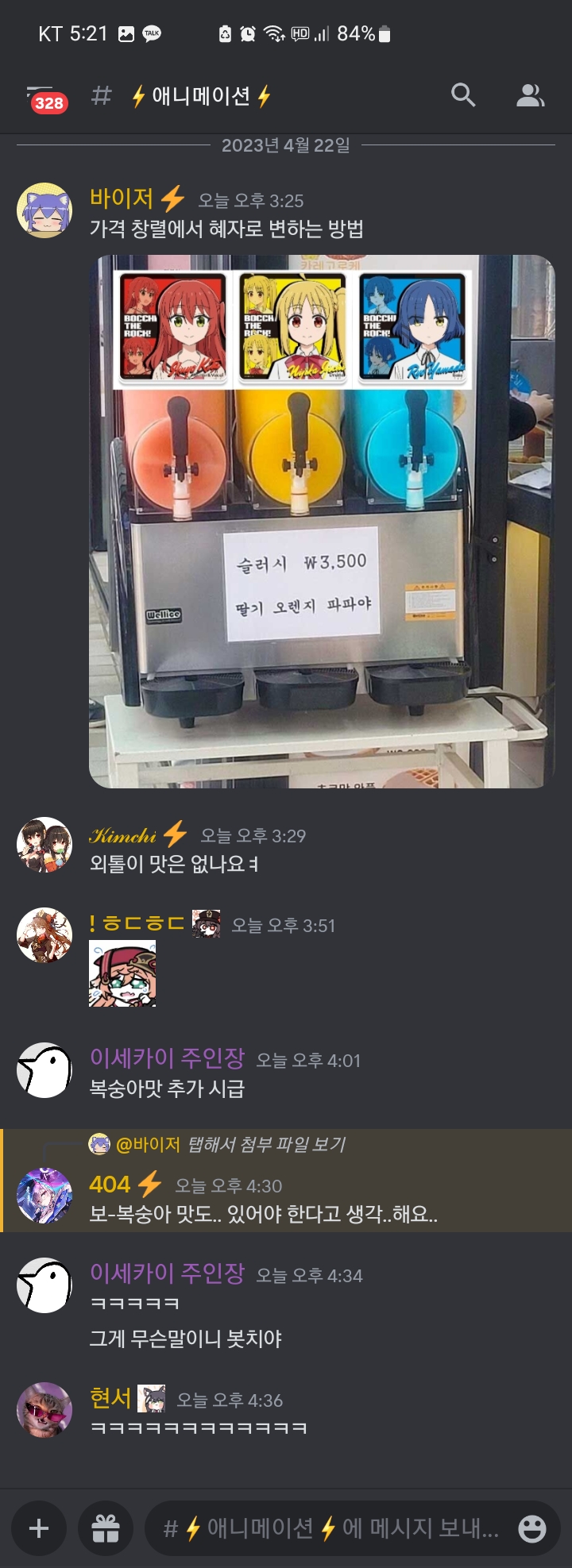Open the sticker sent by !ㅎㄷㅎㄷ

(122, 974)
